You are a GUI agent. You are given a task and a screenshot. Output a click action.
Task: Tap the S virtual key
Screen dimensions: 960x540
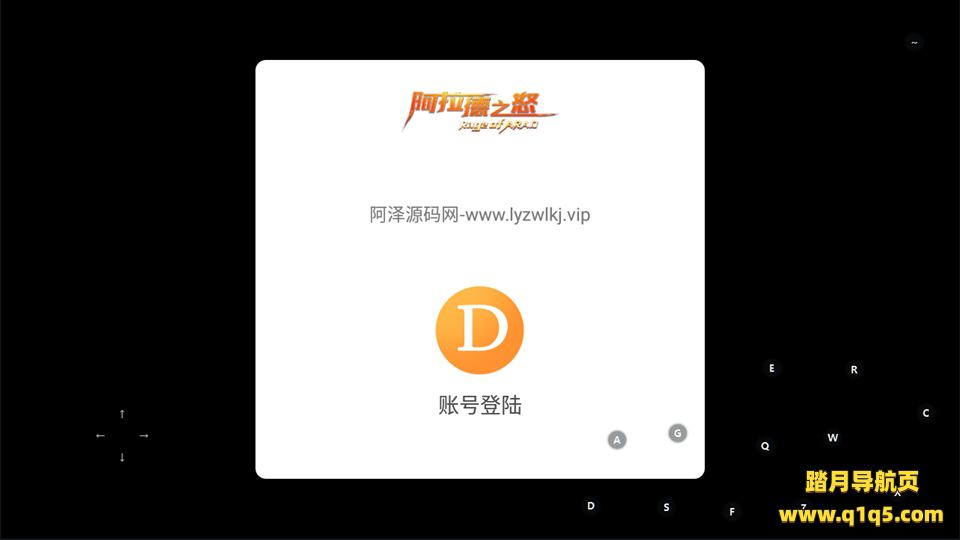point(666,507)
